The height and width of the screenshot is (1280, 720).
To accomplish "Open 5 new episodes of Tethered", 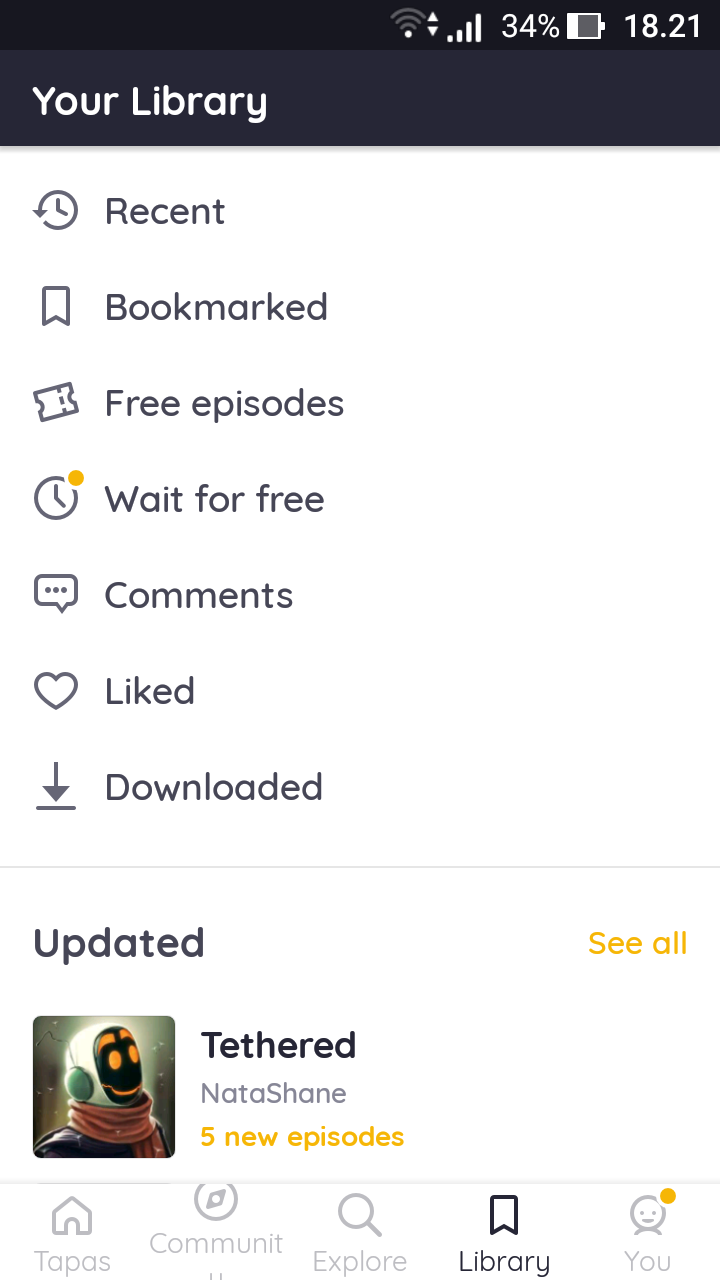I will point(302,1136).
